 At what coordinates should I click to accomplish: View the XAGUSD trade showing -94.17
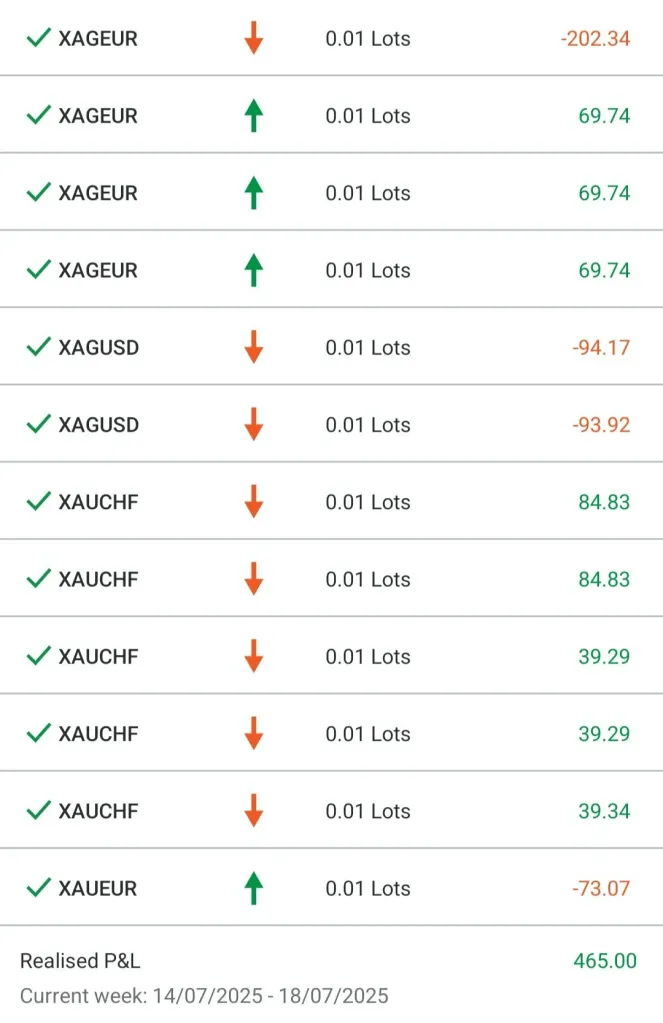pyautogui.click(x=330, y=348)
